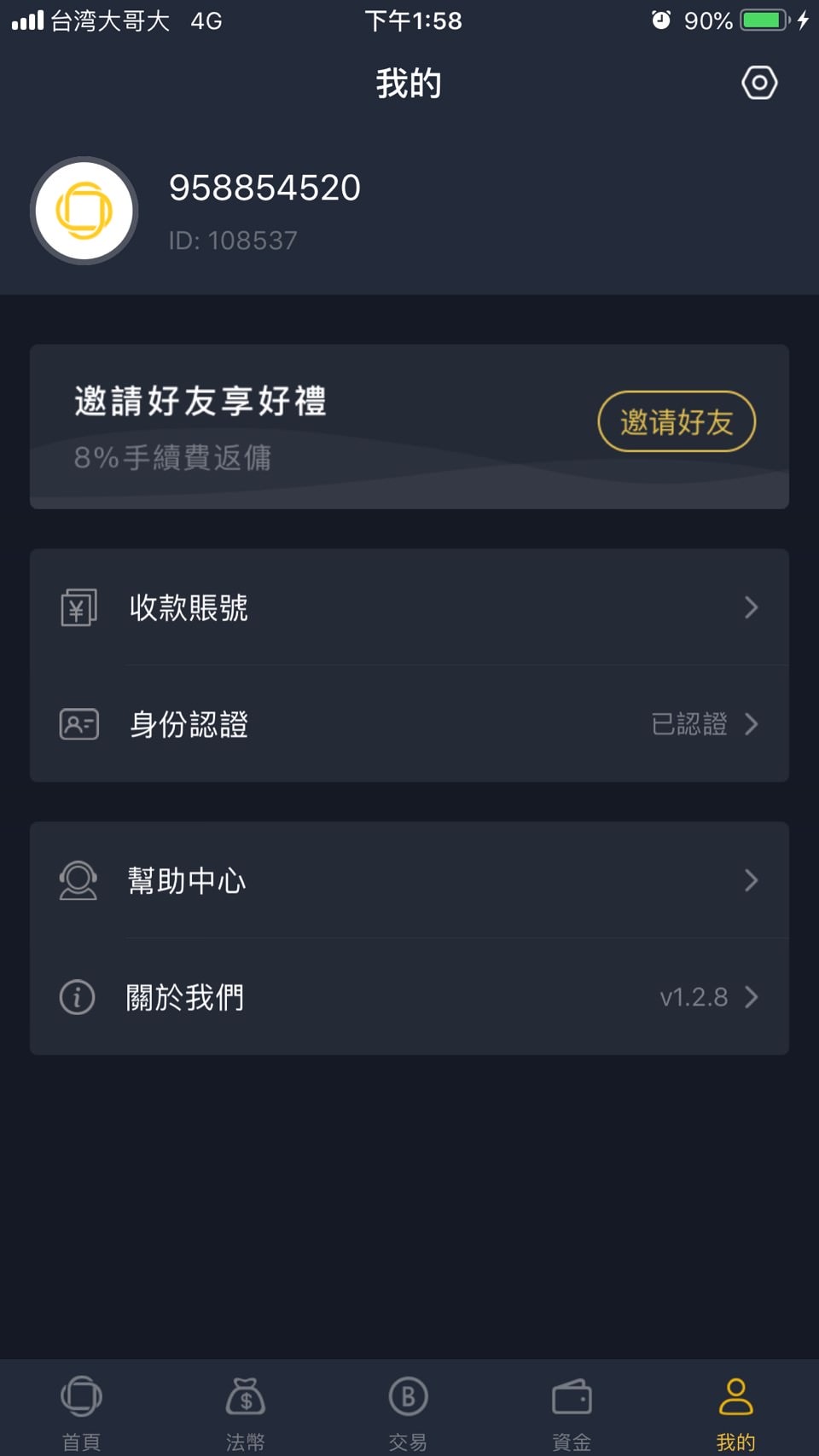Click the 已認證 verified status label
The height and width of the screenshot is (1456, 819).
pyautogui.click(x=688, y=724)
